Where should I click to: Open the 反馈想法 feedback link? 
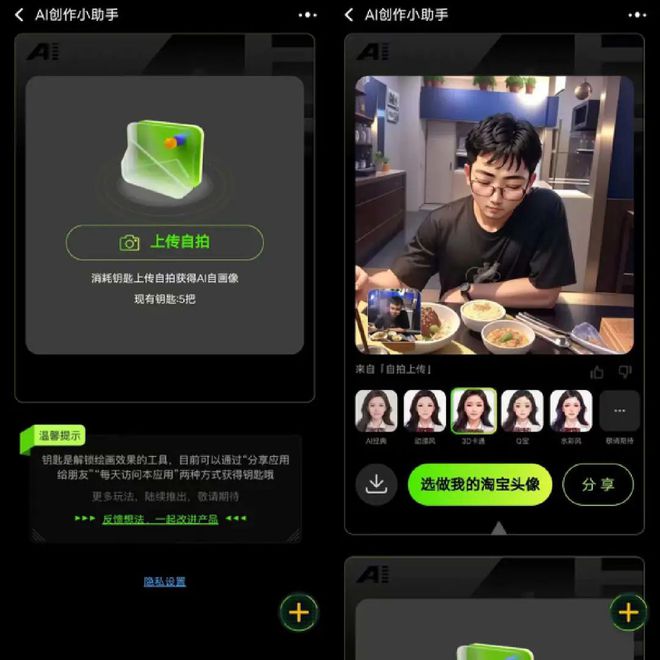point(160,518)
